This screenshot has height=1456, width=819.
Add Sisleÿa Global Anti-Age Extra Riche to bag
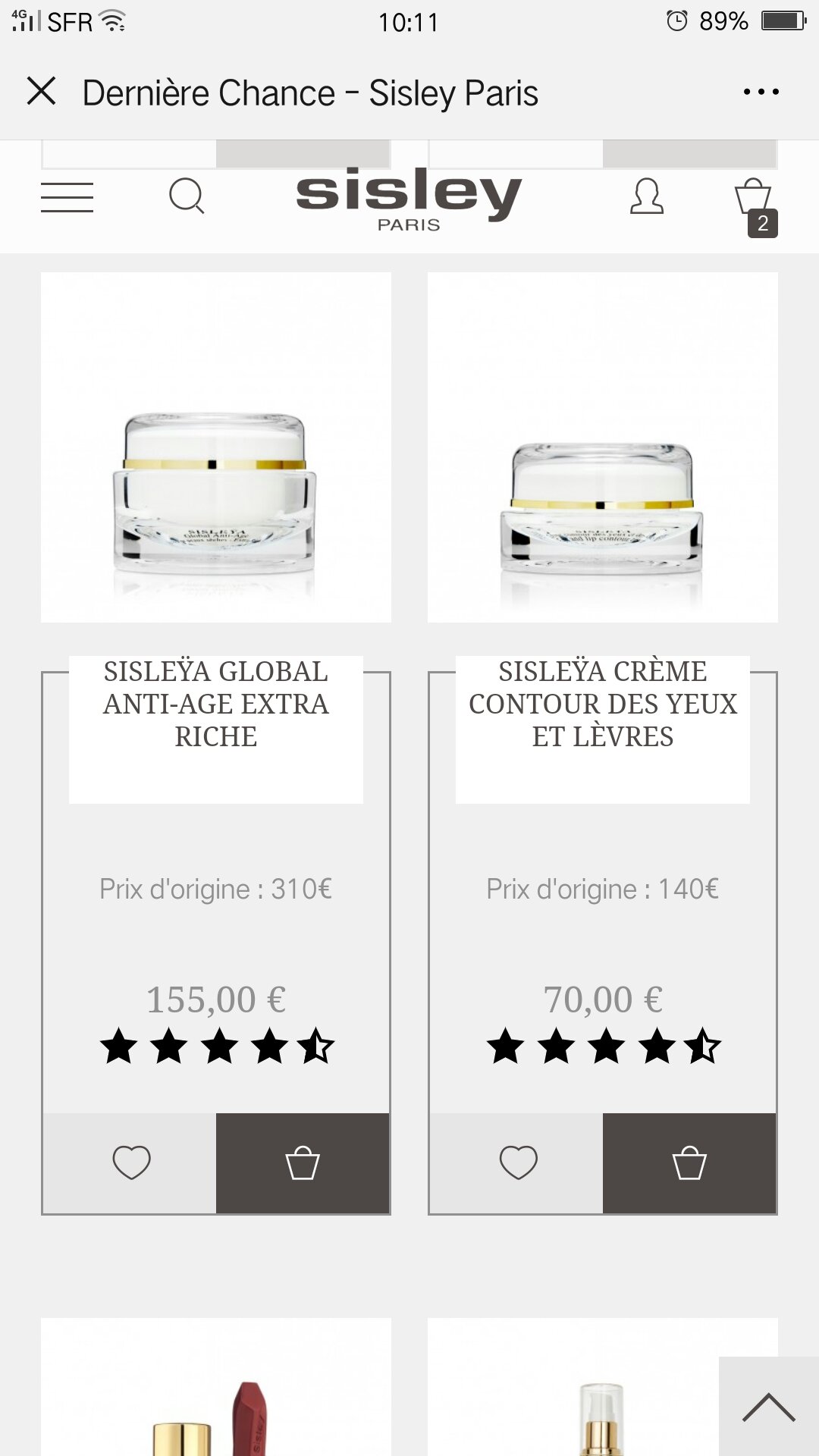pos(303,1163)
